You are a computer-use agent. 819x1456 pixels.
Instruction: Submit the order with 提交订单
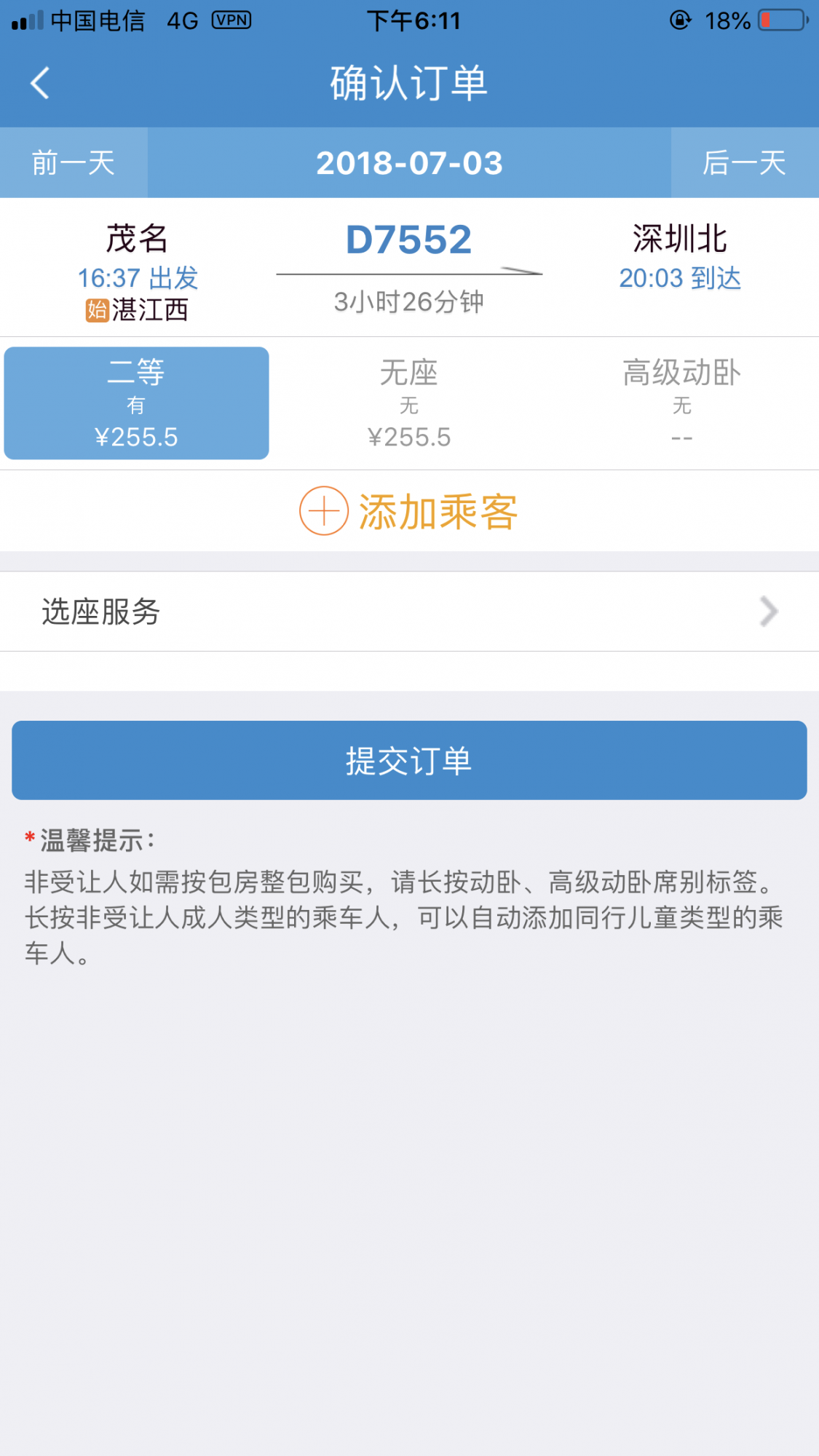point(409,761)
